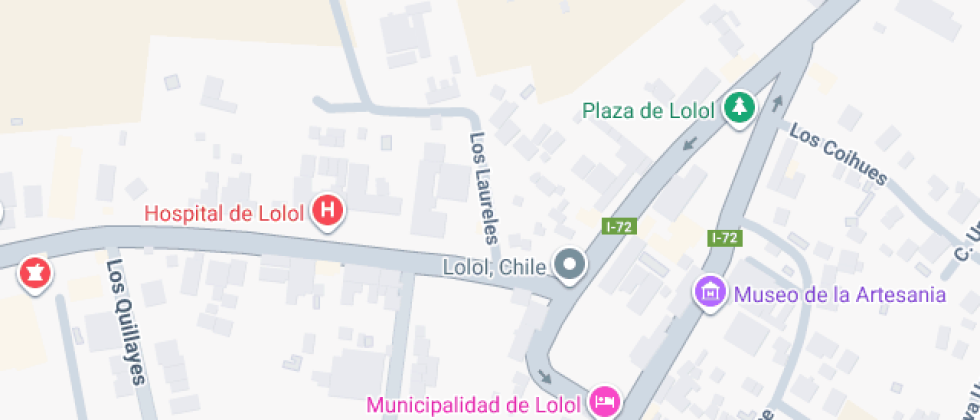Screen dimensions: 980x420
Task: Open the Hospital de Lolol marker
Action: click(328, 212)
